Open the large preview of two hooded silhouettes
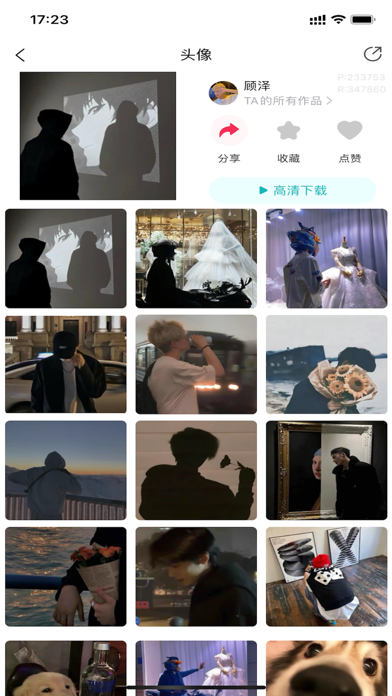The width and height of the screenshot is (392, 696). [x=98, y=136]
